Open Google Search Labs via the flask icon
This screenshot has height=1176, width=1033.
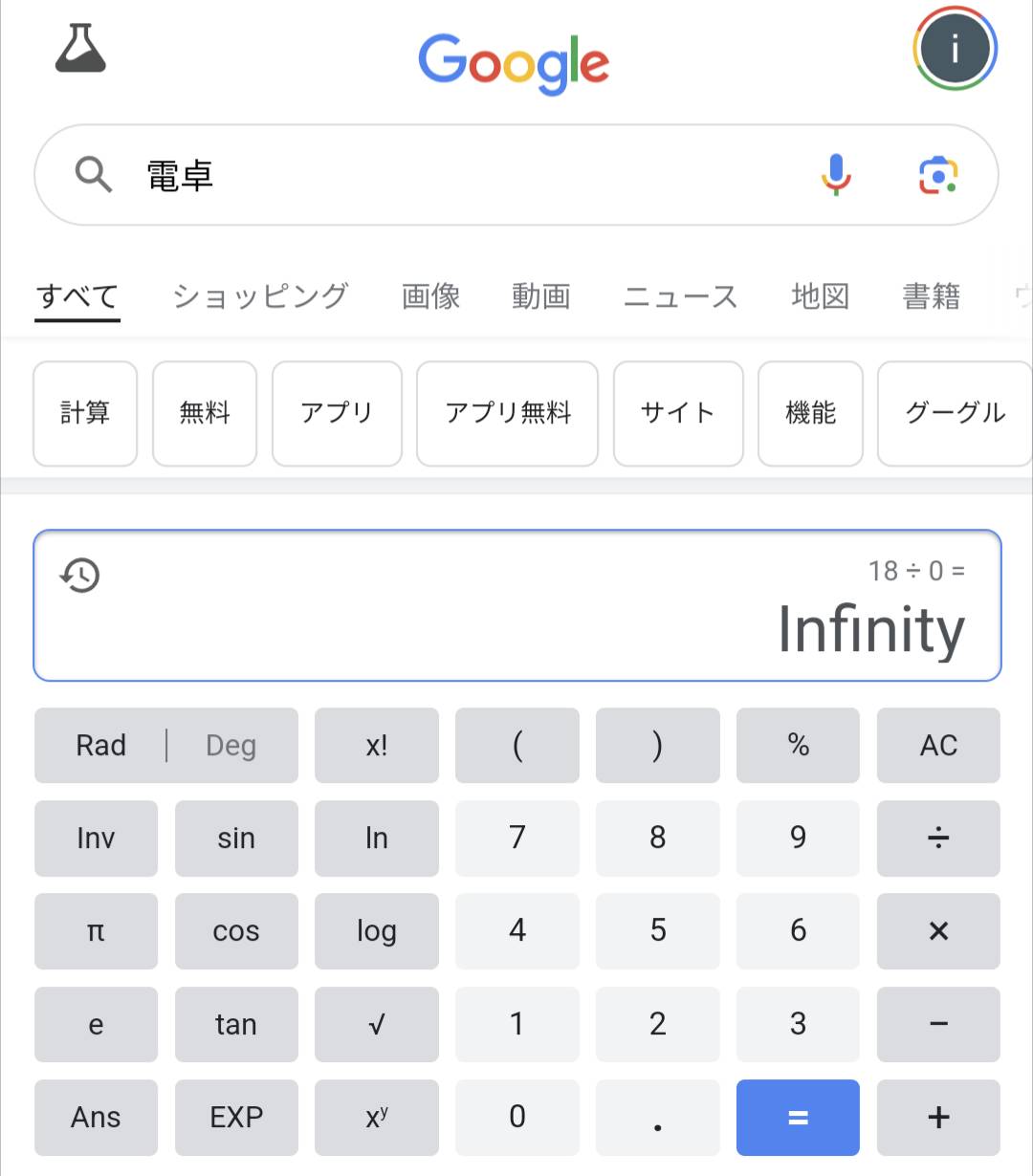(81, 48)
